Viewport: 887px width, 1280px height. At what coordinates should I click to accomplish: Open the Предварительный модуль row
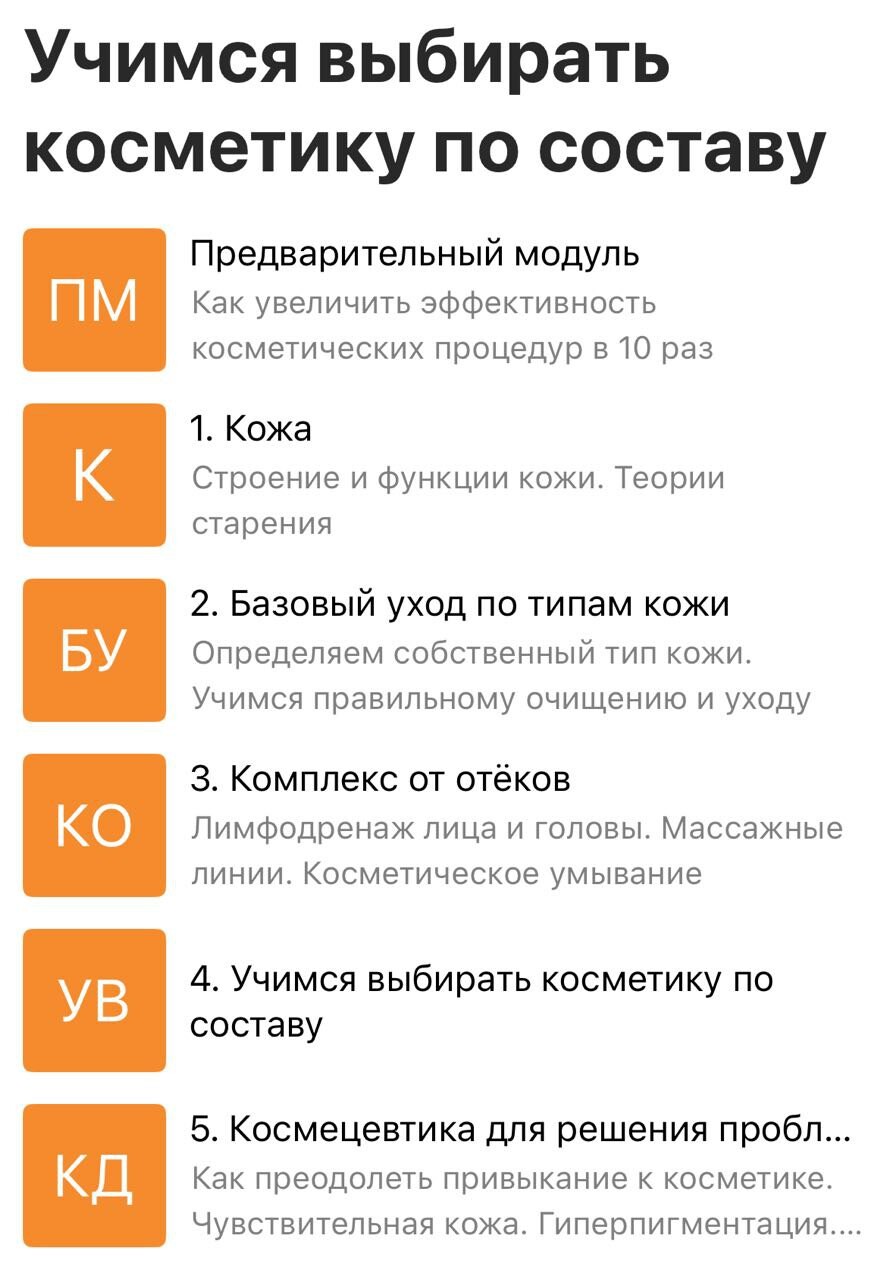[415, 255]
